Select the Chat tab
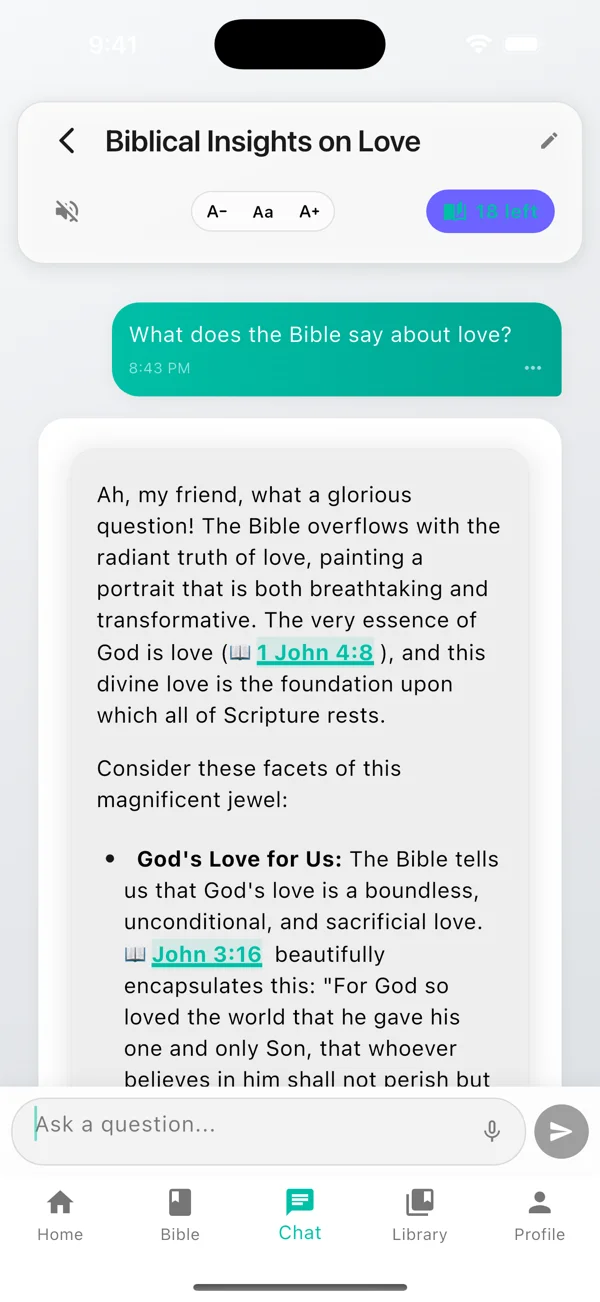This screenshot has width=600, height=1302. pyautogui.click(x=300, y=1215)
